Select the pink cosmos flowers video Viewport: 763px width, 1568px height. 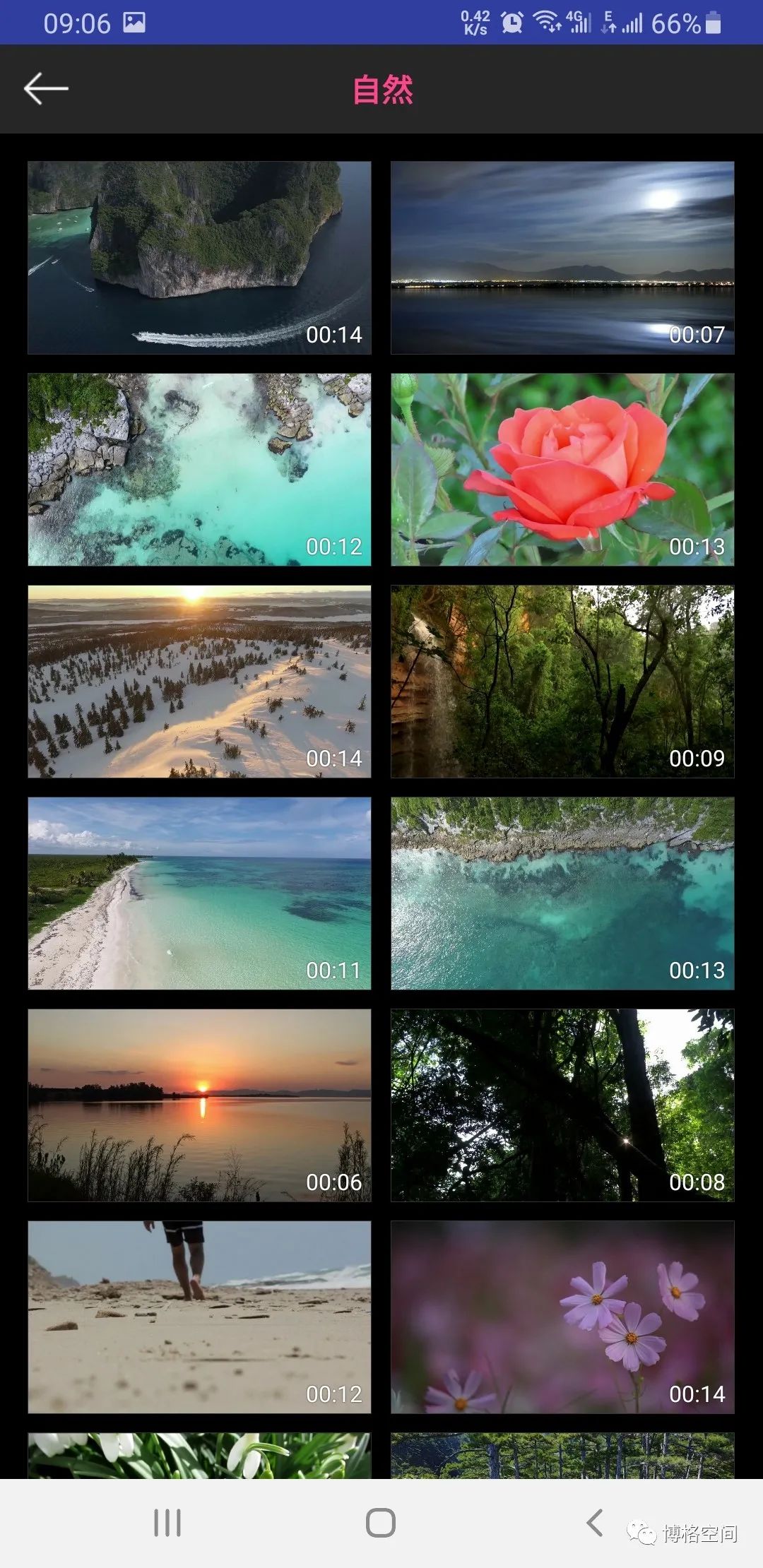point(562,1317)
